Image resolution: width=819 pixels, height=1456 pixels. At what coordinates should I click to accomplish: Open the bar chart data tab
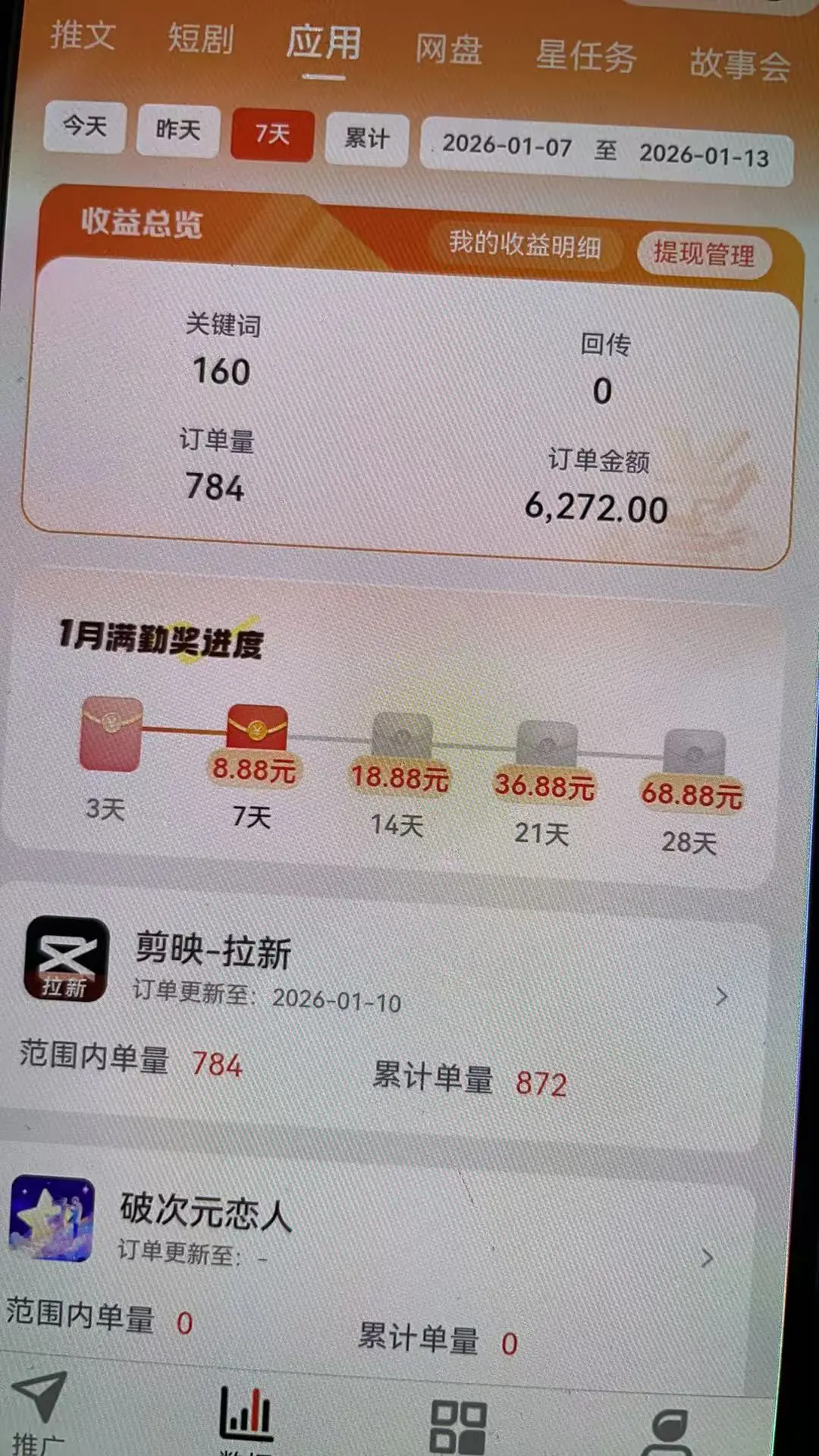(x=245, y=1417)
